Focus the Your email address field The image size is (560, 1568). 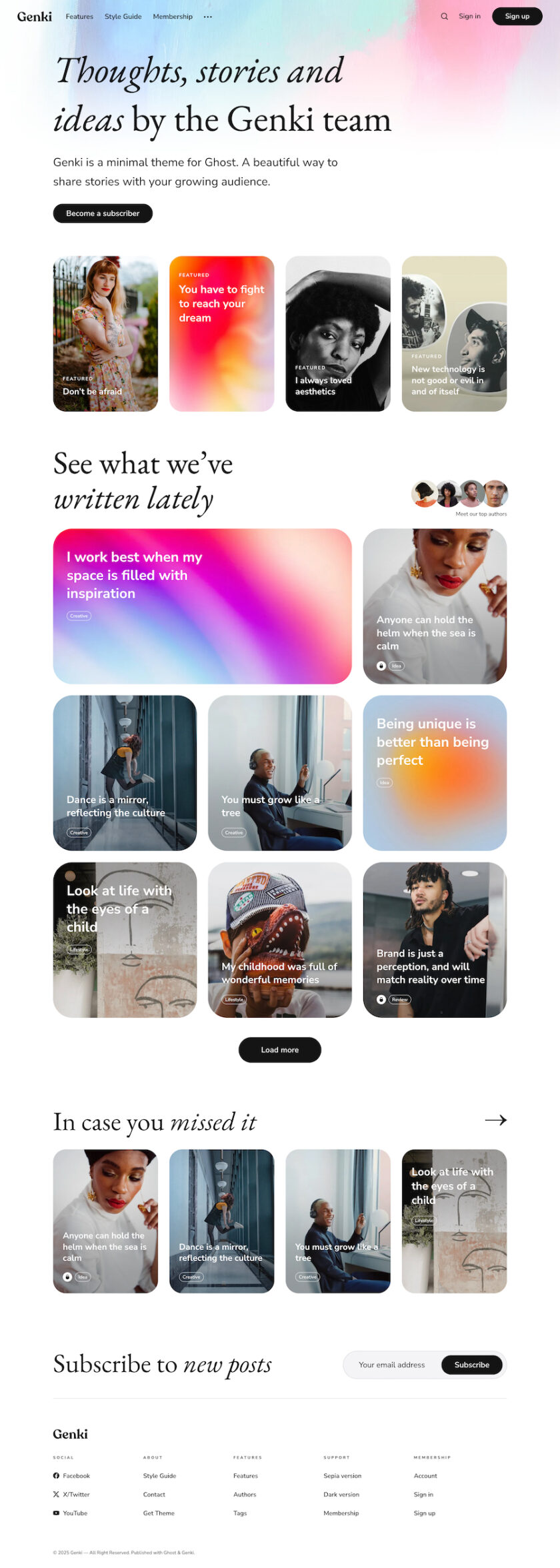pos(391,1365)
